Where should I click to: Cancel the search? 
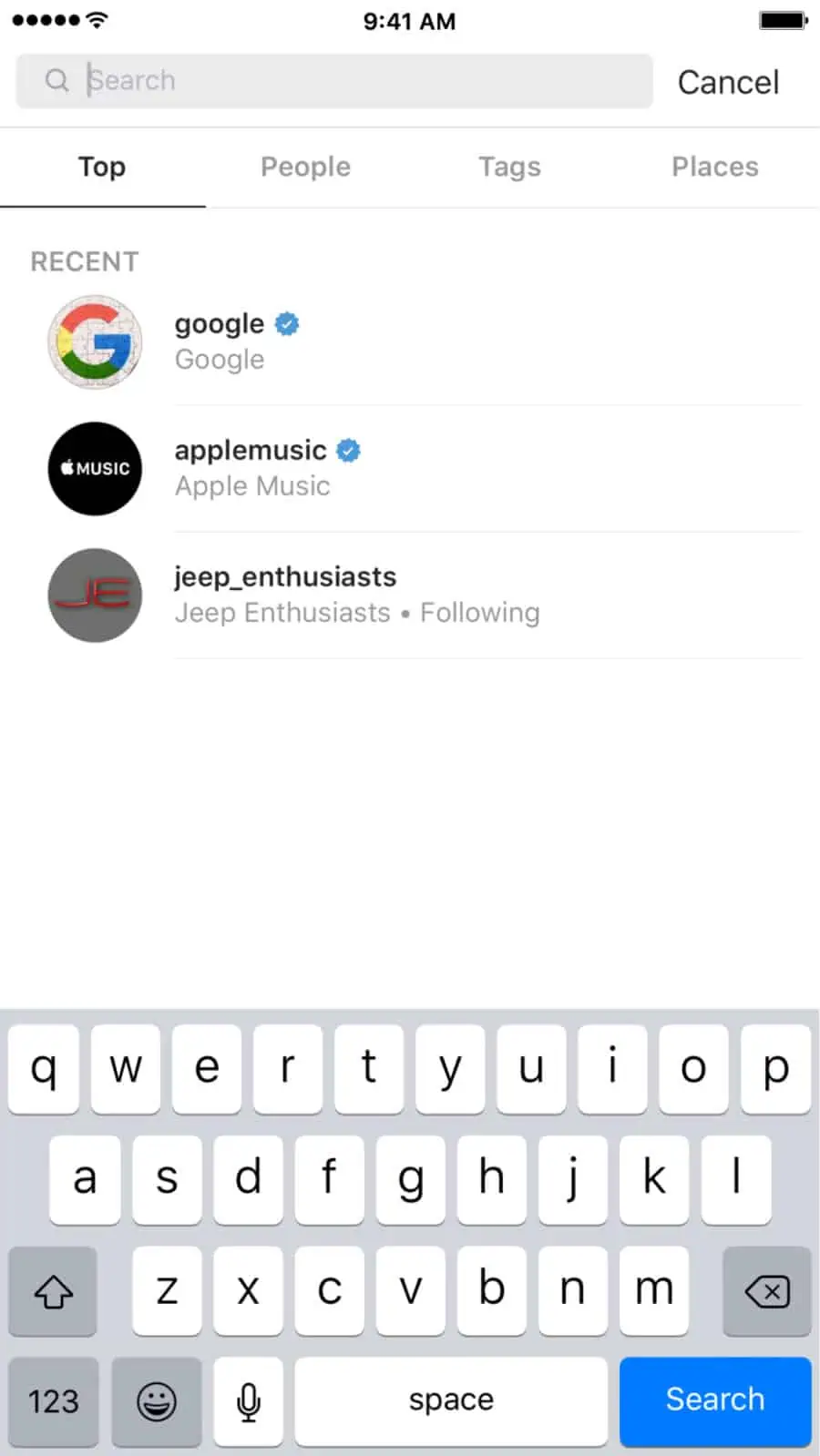click(728, 82)
